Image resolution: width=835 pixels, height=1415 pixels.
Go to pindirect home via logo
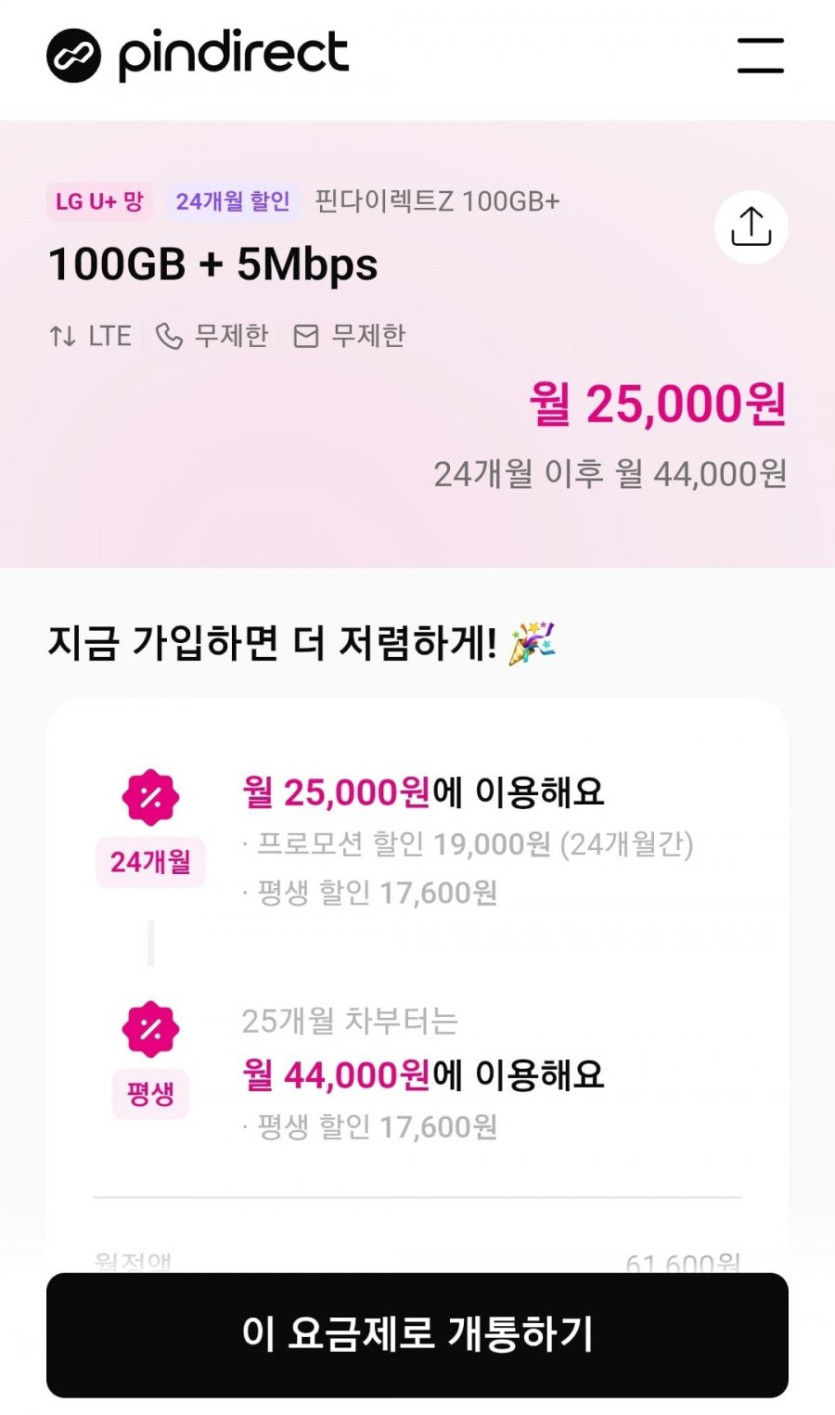197,55
